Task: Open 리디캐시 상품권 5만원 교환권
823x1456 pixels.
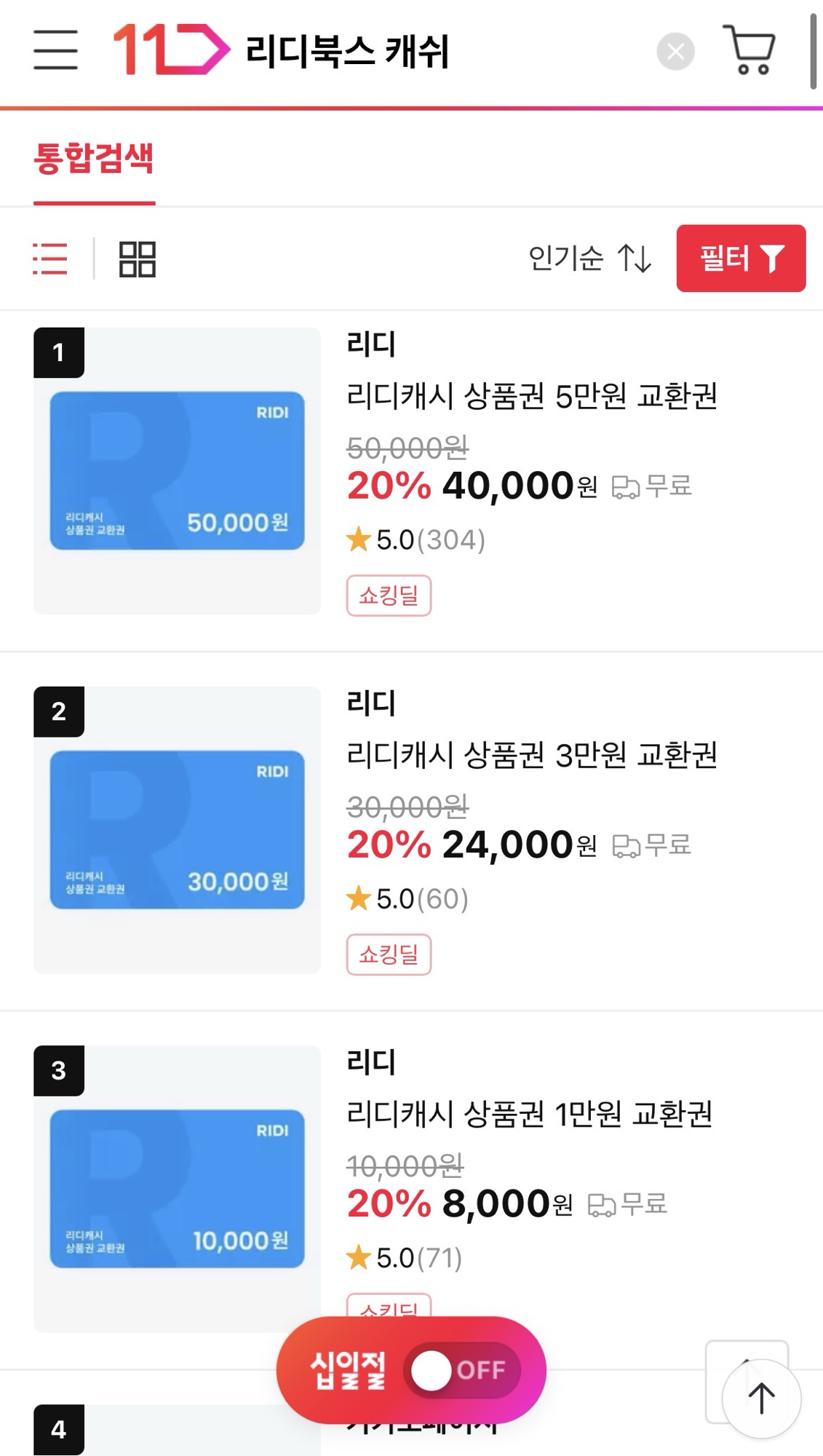Action: pos(532,396)
